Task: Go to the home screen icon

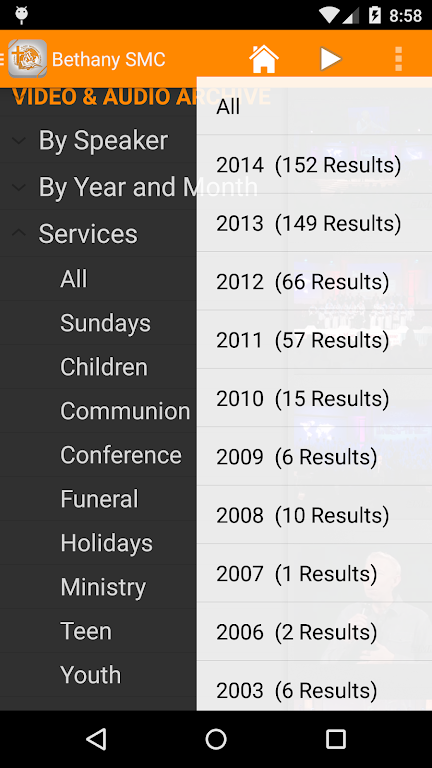Action: pos(264,60)
